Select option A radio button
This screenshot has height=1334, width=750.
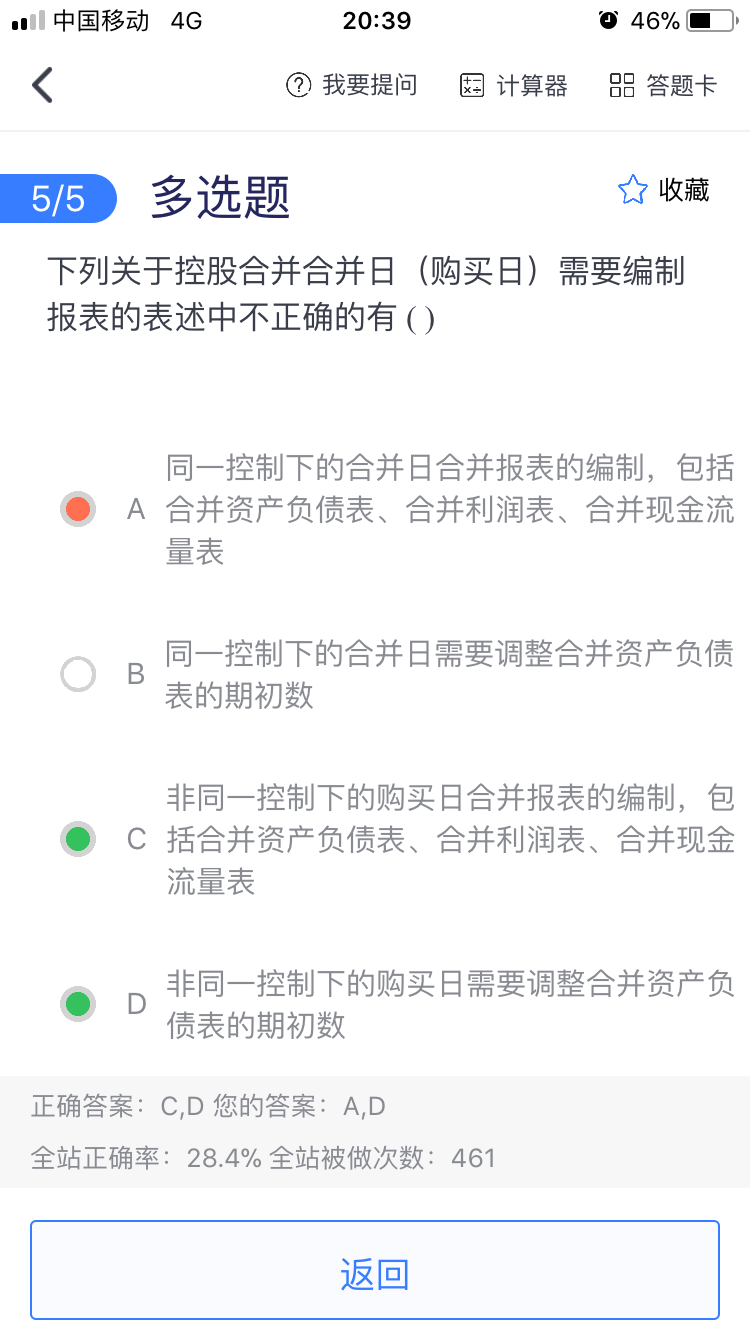(78, 510)
